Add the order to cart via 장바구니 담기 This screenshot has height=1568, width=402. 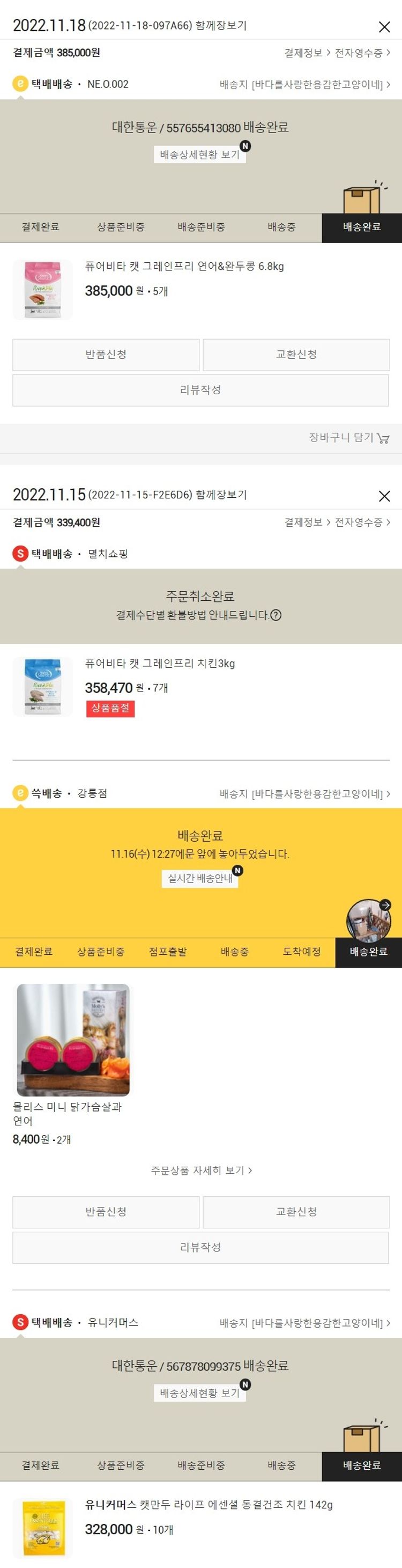pos(348,438)
